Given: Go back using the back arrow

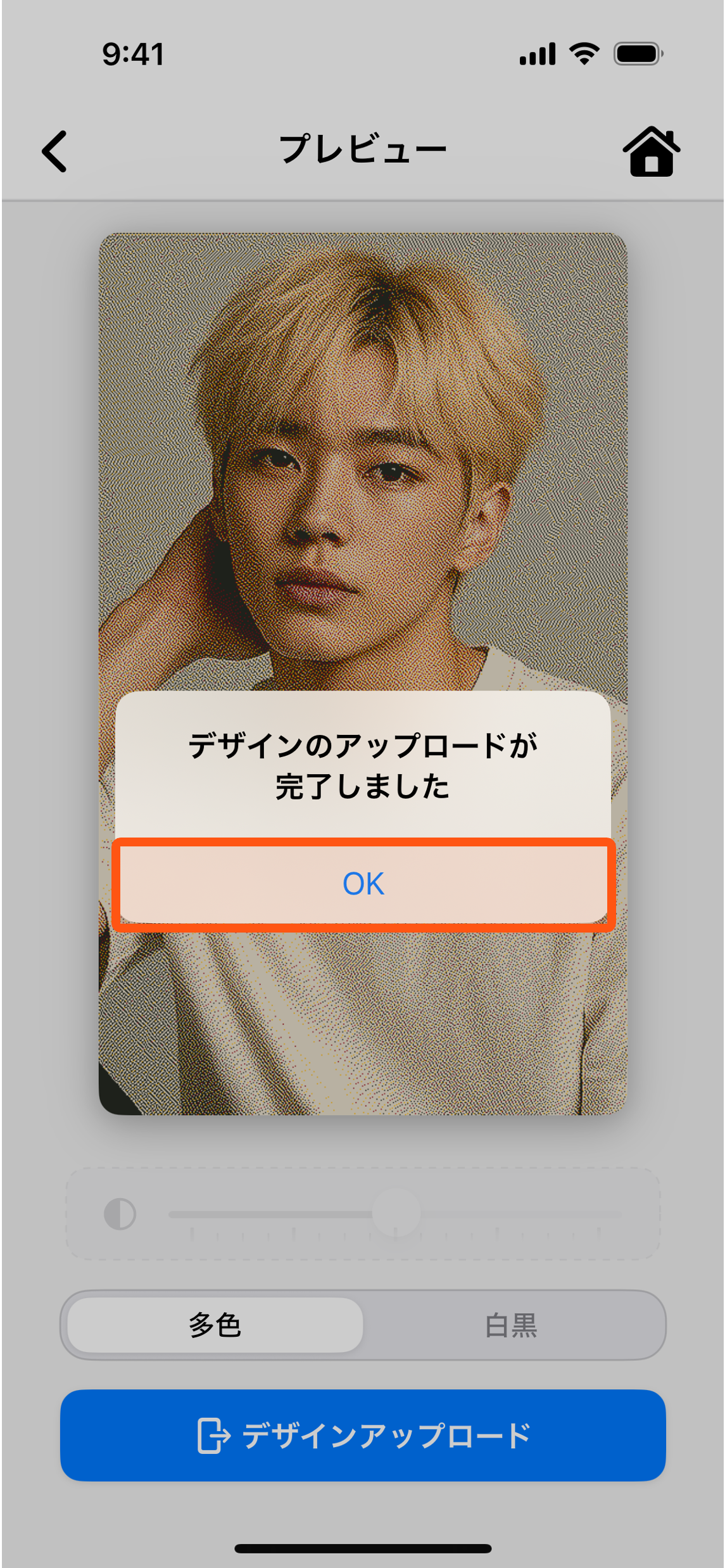Looking at the screenshot, I should 54,151.
